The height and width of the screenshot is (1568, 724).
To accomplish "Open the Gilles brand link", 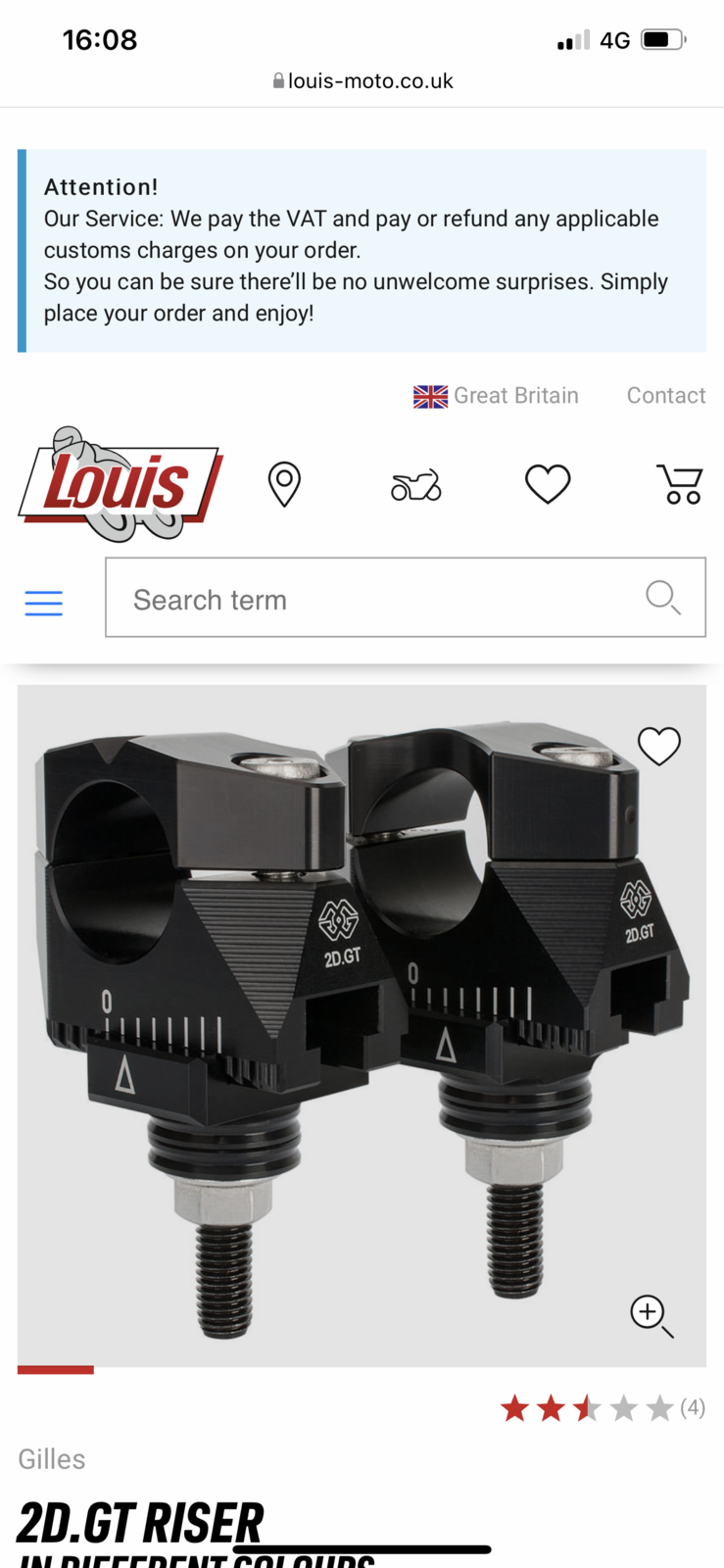I will coord(52,1459).
